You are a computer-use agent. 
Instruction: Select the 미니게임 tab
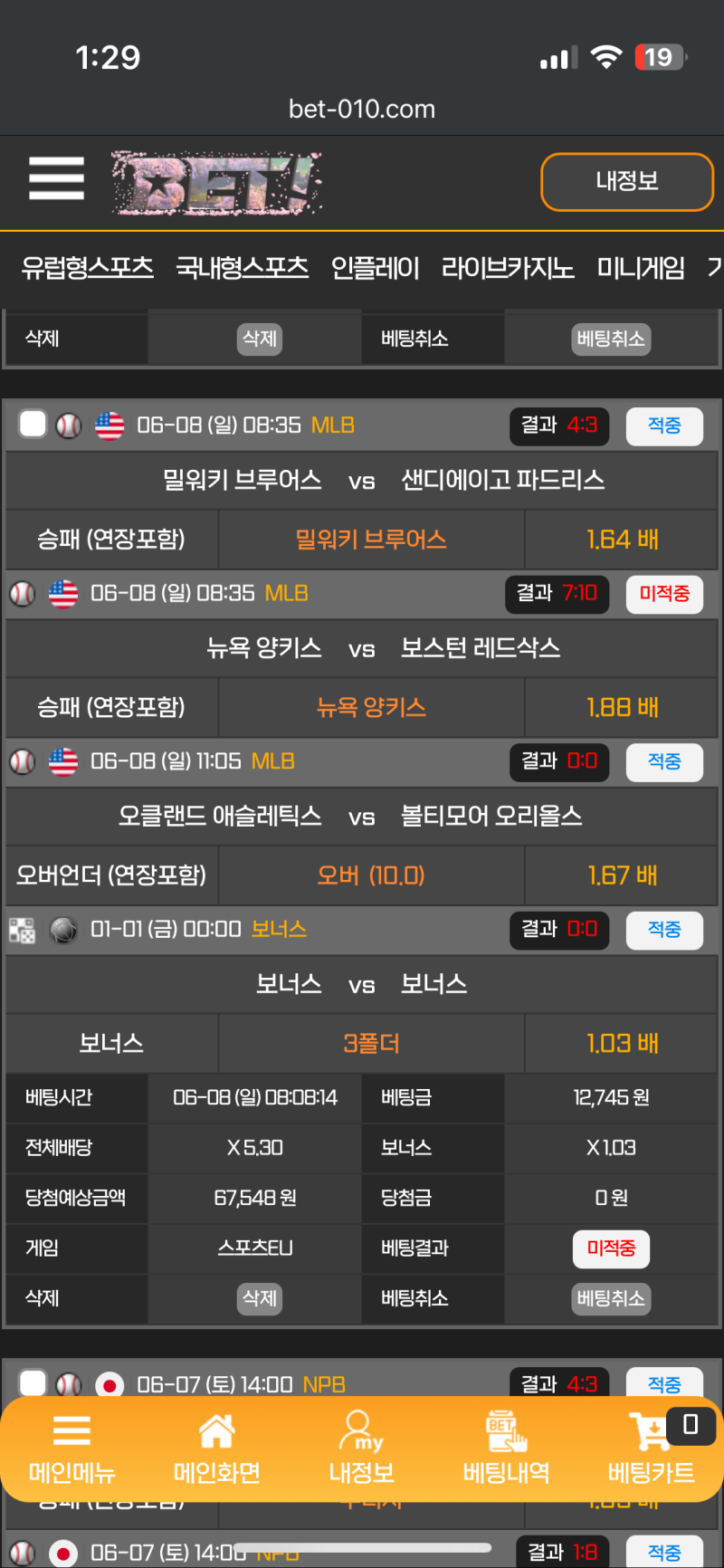coord(640,268)
